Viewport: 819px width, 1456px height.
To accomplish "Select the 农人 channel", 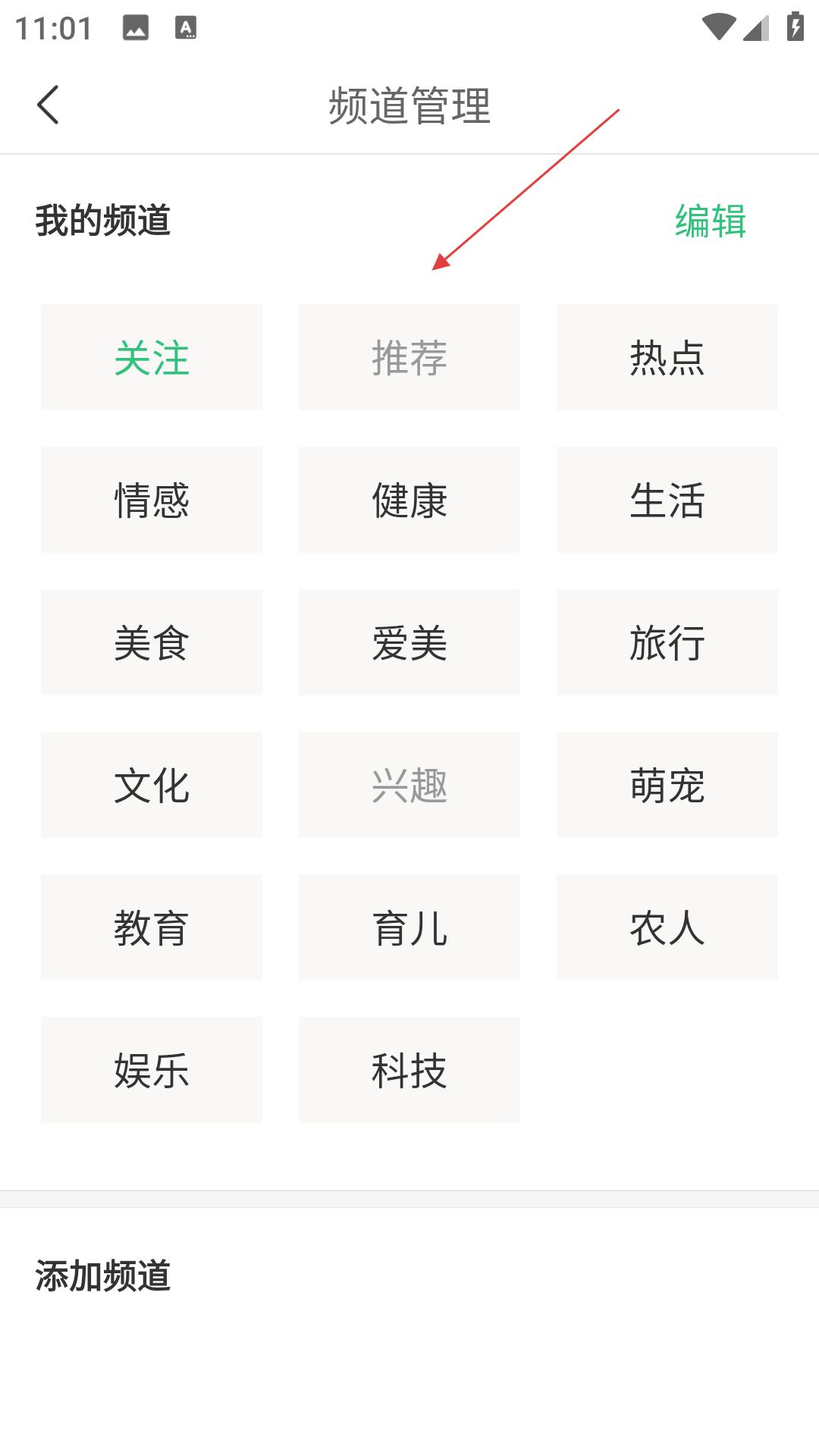I will [x=667, y=927].
